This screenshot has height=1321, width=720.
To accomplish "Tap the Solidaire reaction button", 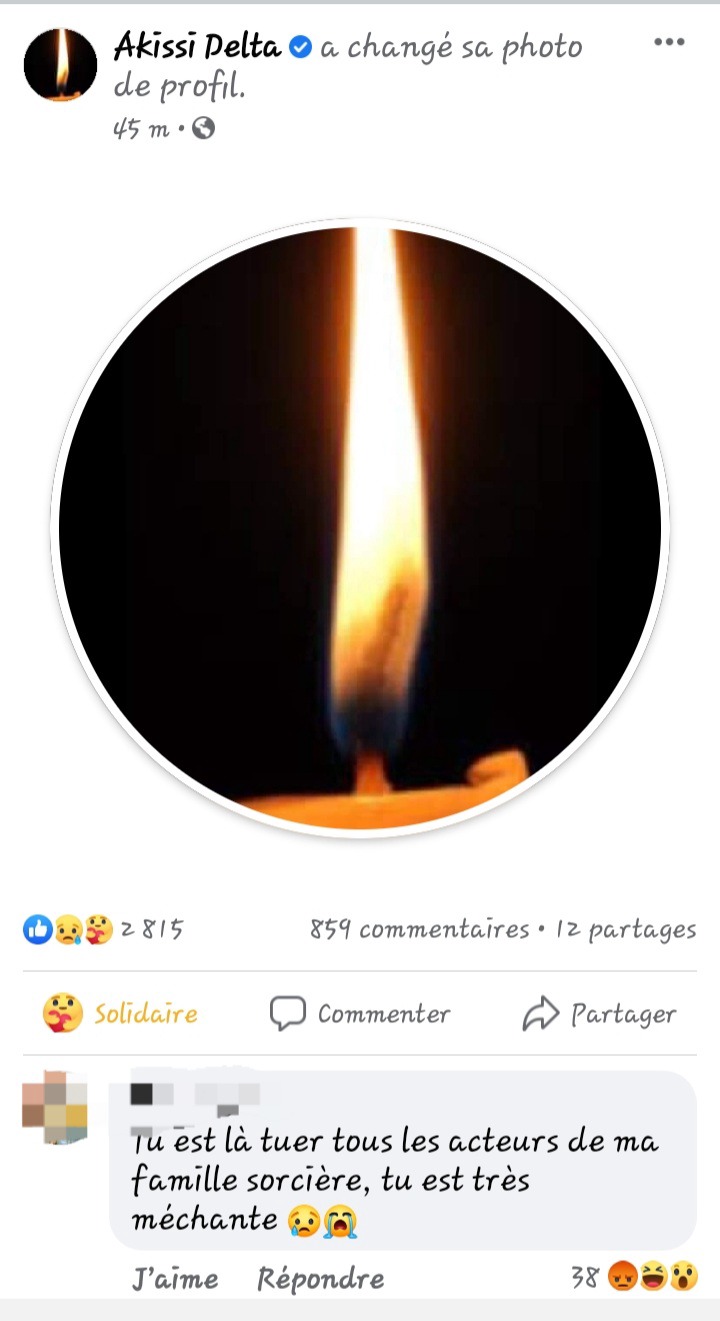I will (x=120, y=1014).
